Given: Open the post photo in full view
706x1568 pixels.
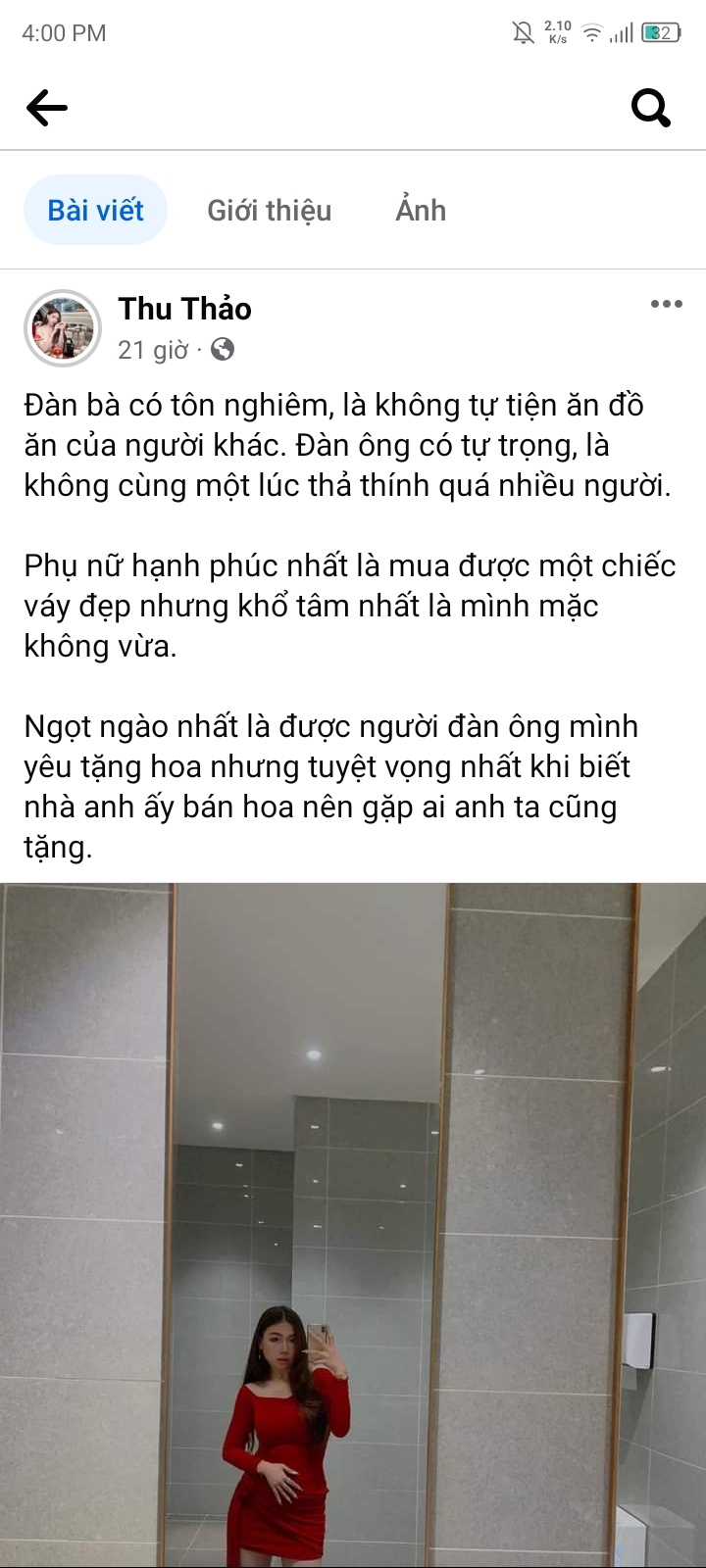Looking at the screenshot, I should pos(353,1225).
